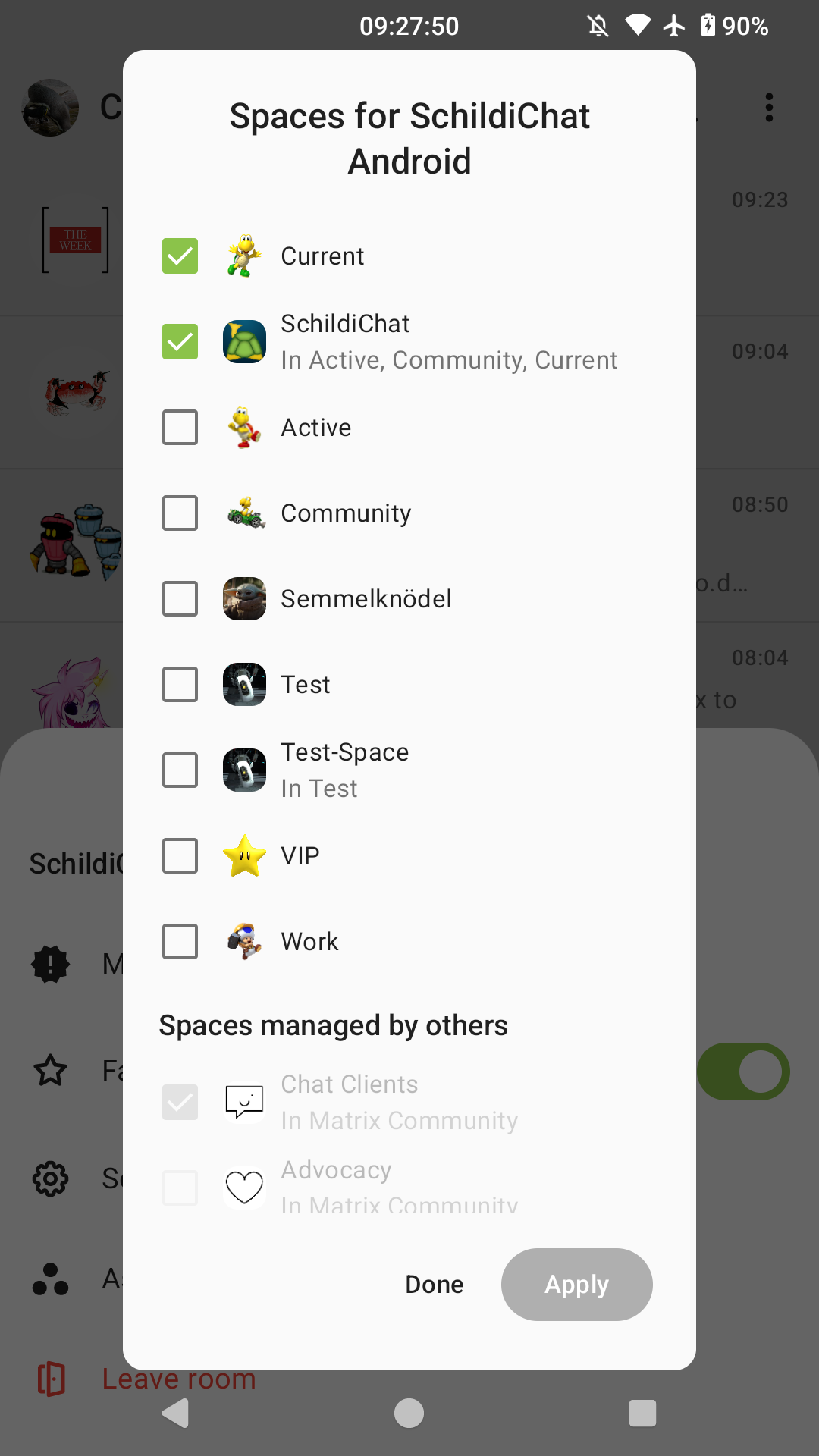The width and height of the screenshot is (819, 1456).
Task: Check the VIP space
Action: point(180,856)
